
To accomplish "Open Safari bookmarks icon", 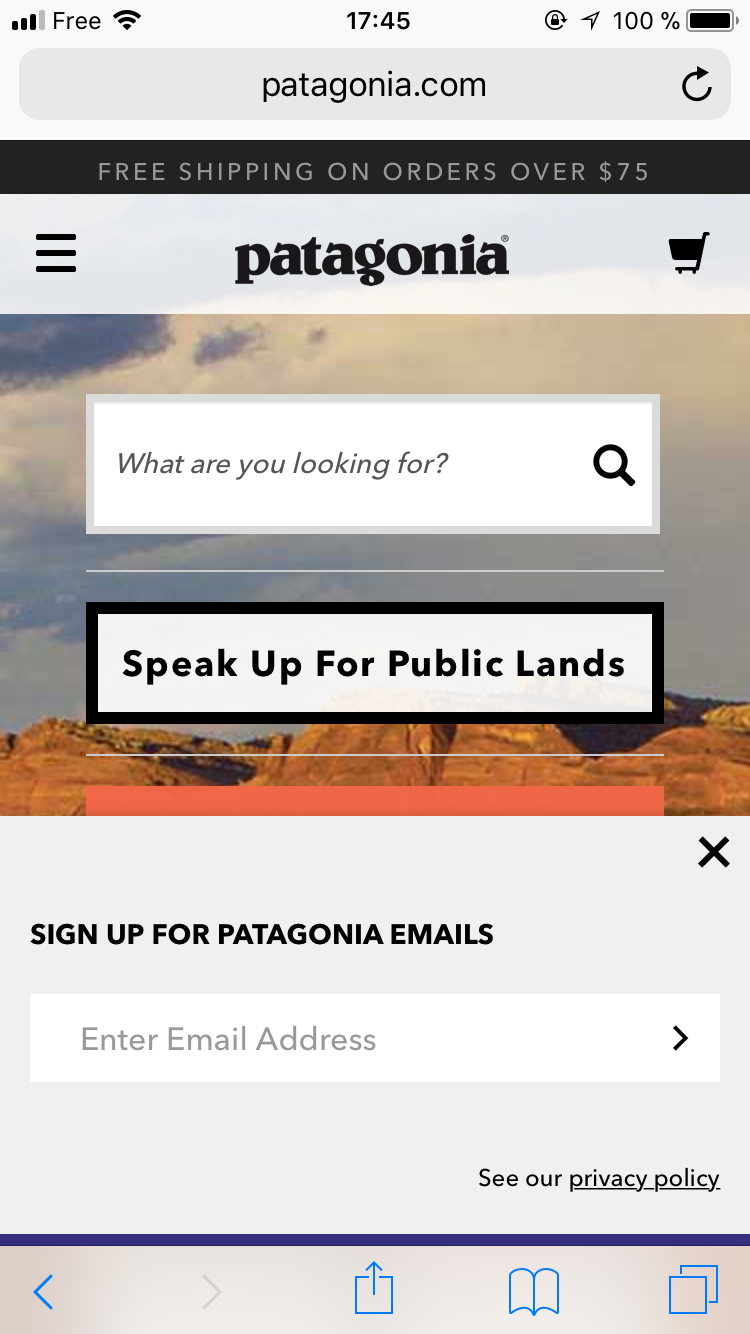I will tap(533, 1290).
